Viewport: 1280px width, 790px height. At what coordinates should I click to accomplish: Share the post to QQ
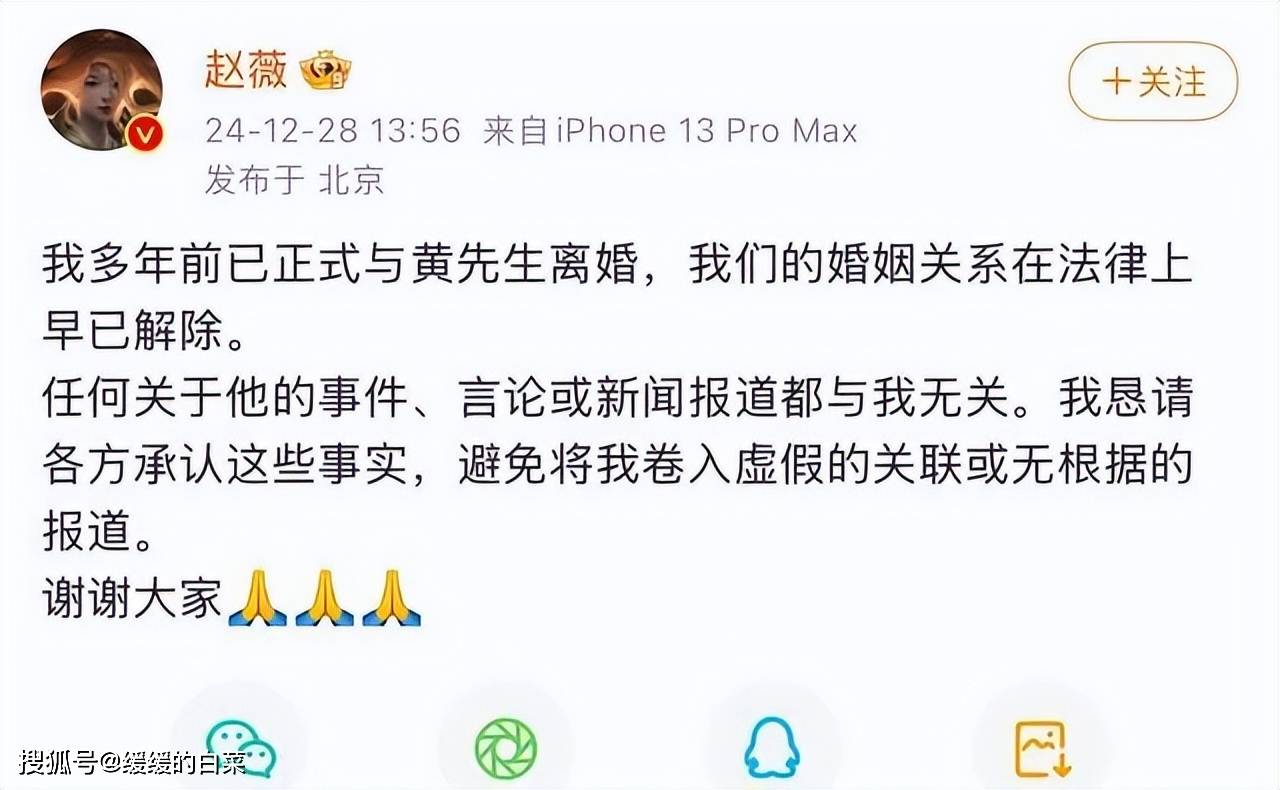click(x=771, y=748)
